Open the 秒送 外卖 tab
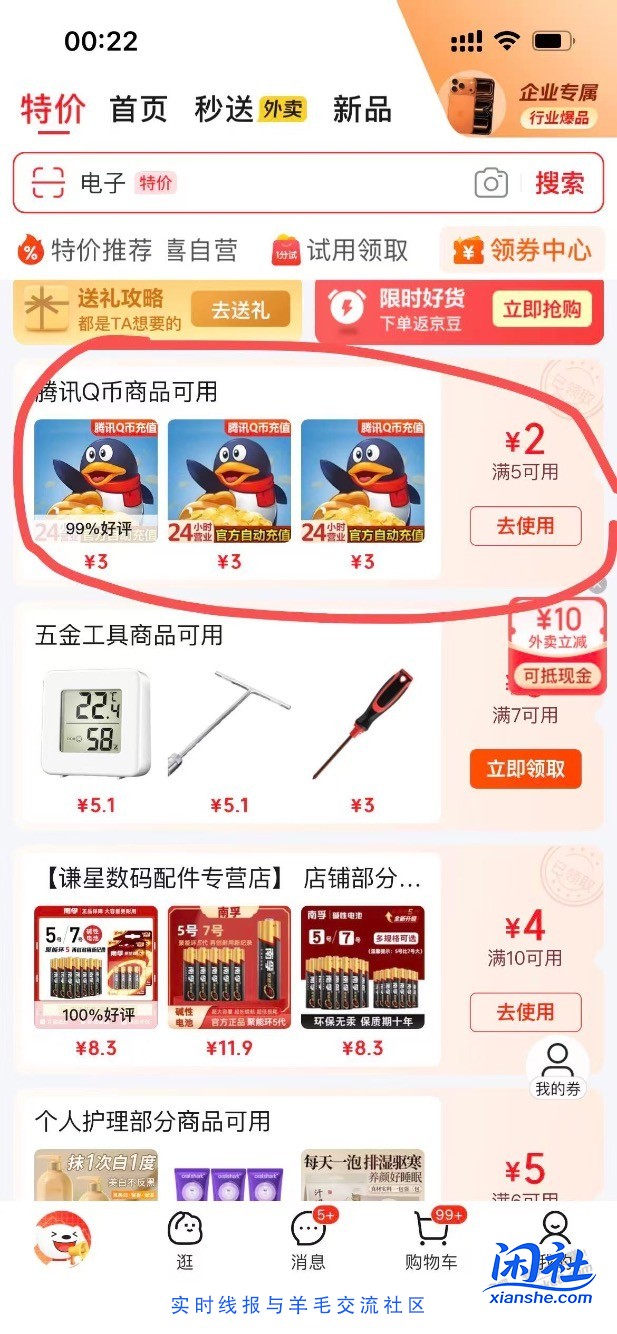Viewport: 617px width, 1334px height. (250, 109)
